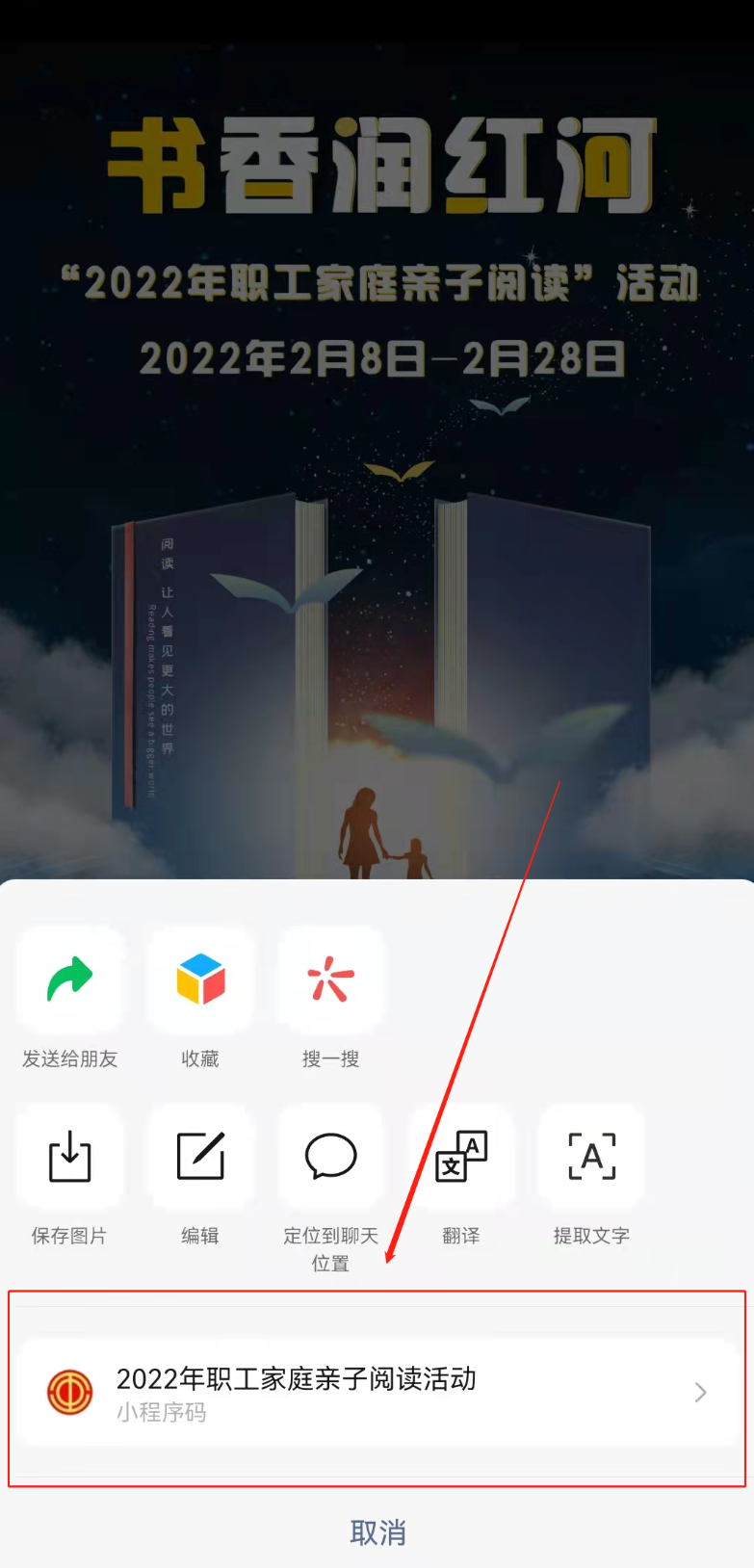This screenshot has height=1568, width=754.
Task: Tap 保存图片 to save the image
Action: 69,1157
